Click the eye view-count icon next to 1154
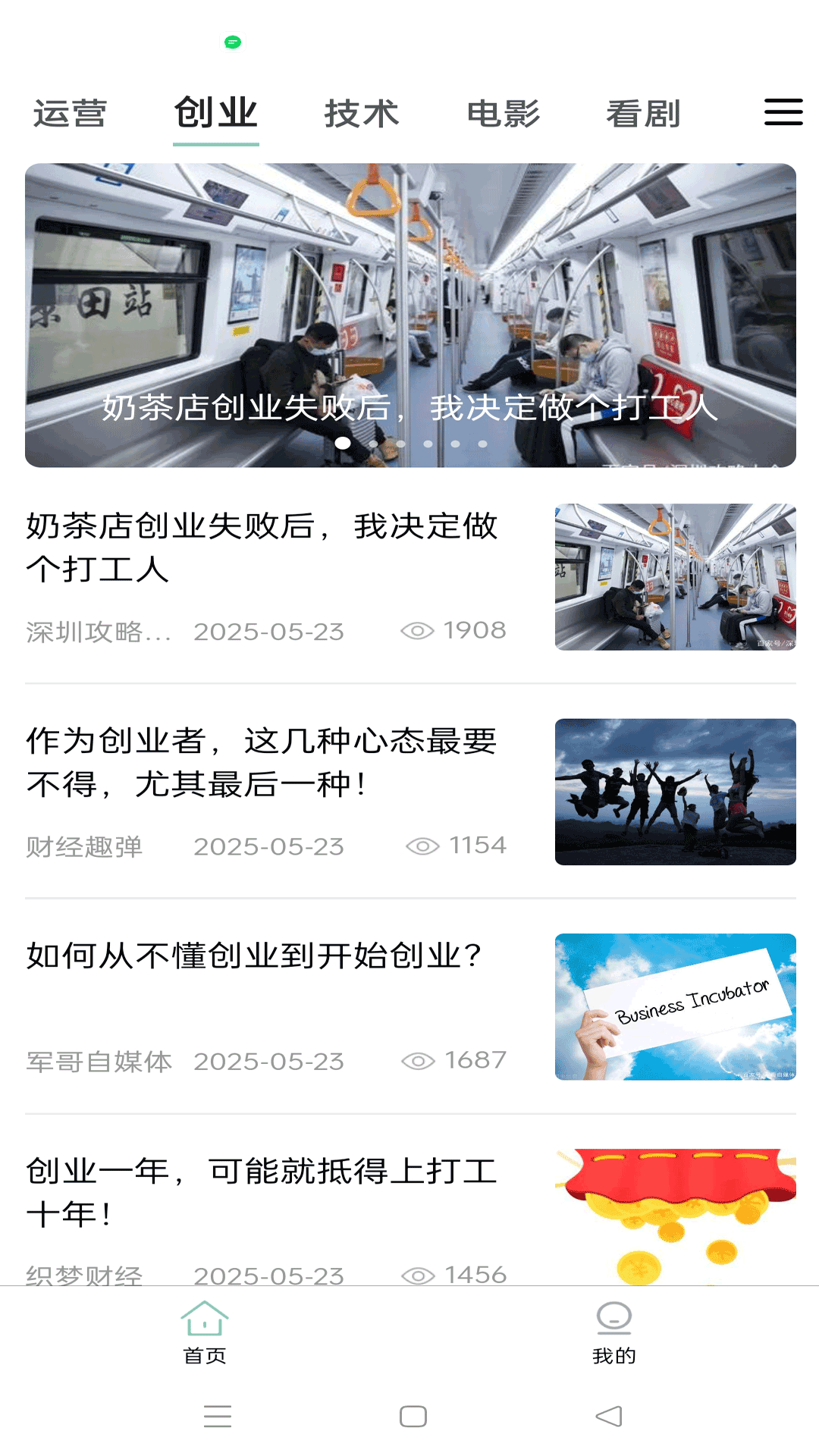 [x=424, y=844]
